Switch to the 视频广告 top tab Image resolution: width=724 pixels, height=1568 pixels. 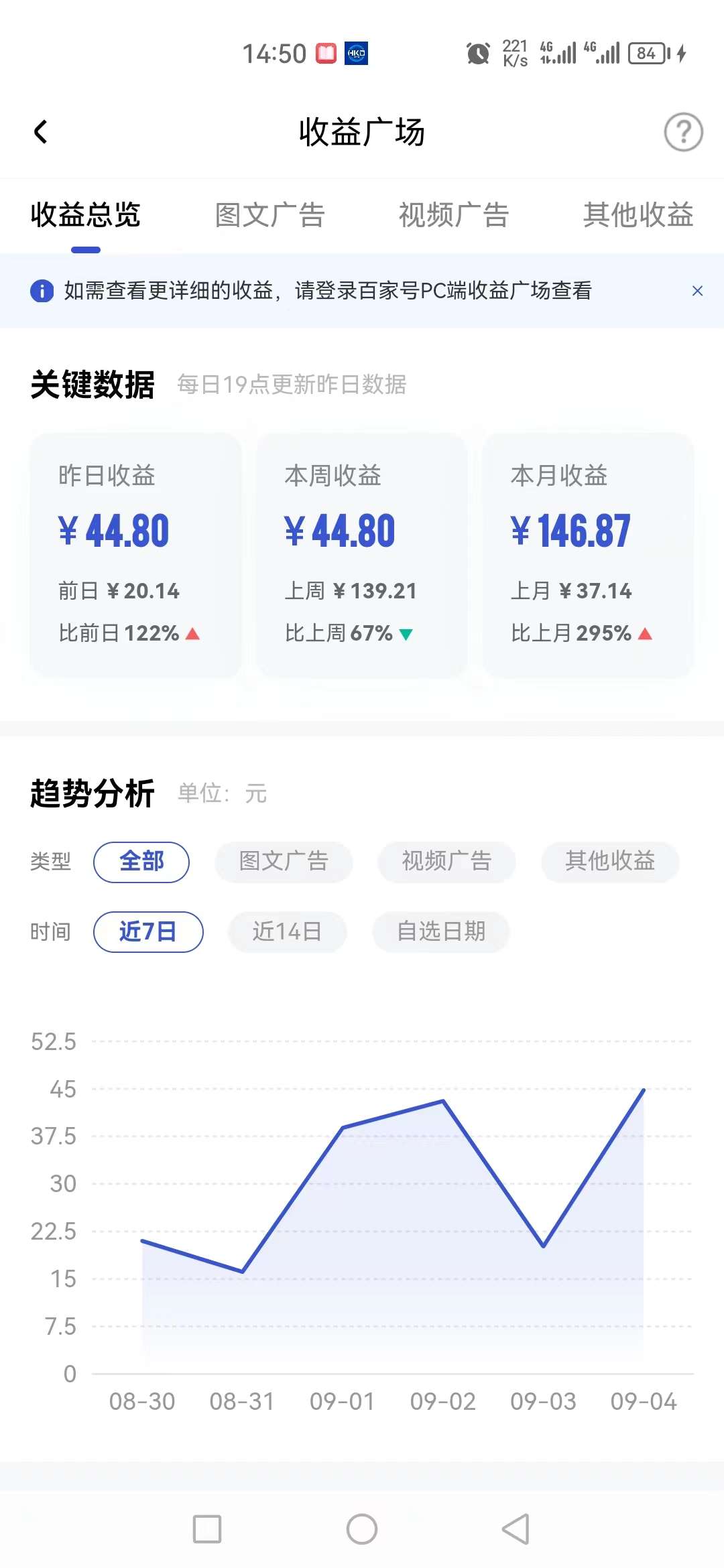pyautogui.click(x=454, y=215)
